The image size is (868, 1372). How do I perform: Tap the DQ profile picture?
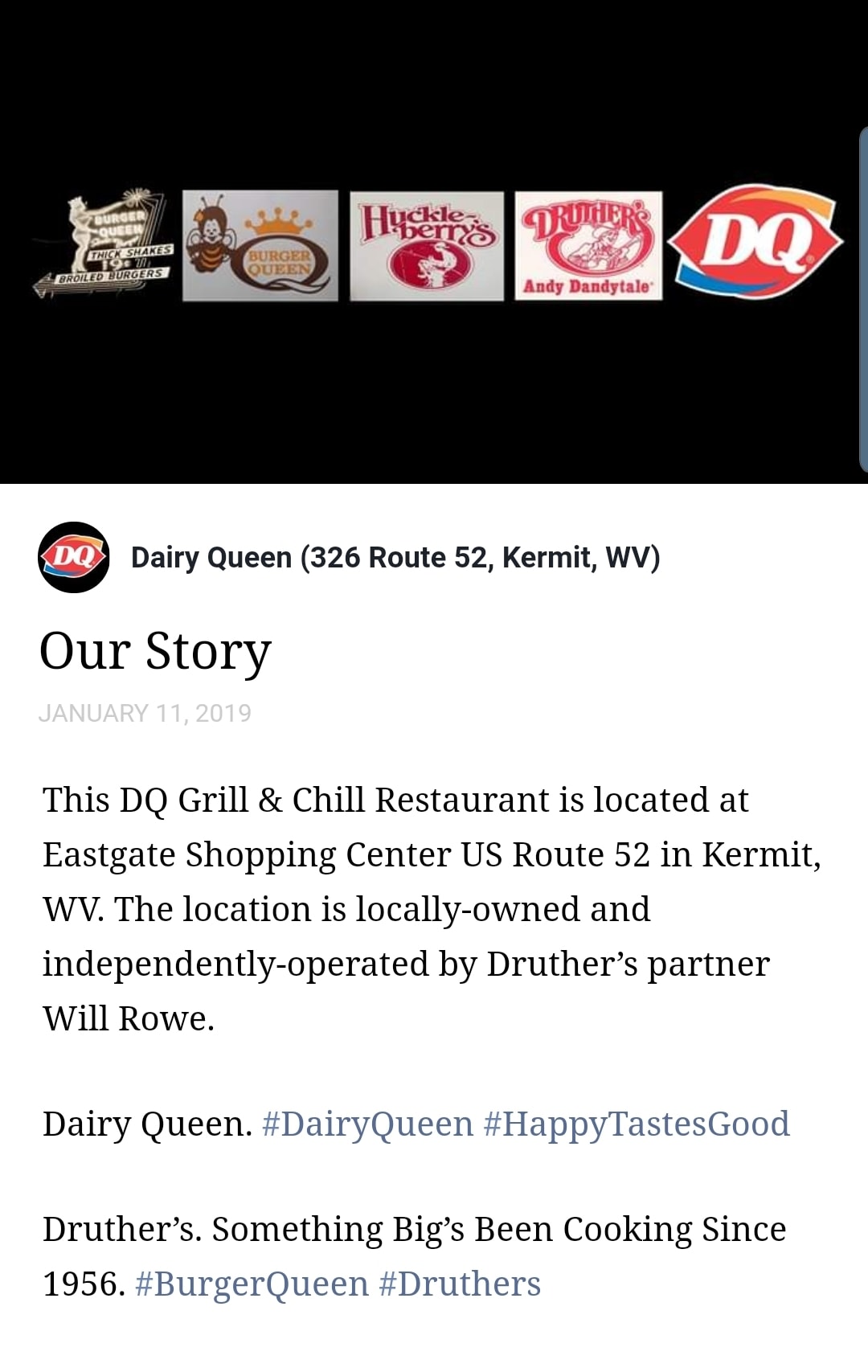click(x=74, y=557)
